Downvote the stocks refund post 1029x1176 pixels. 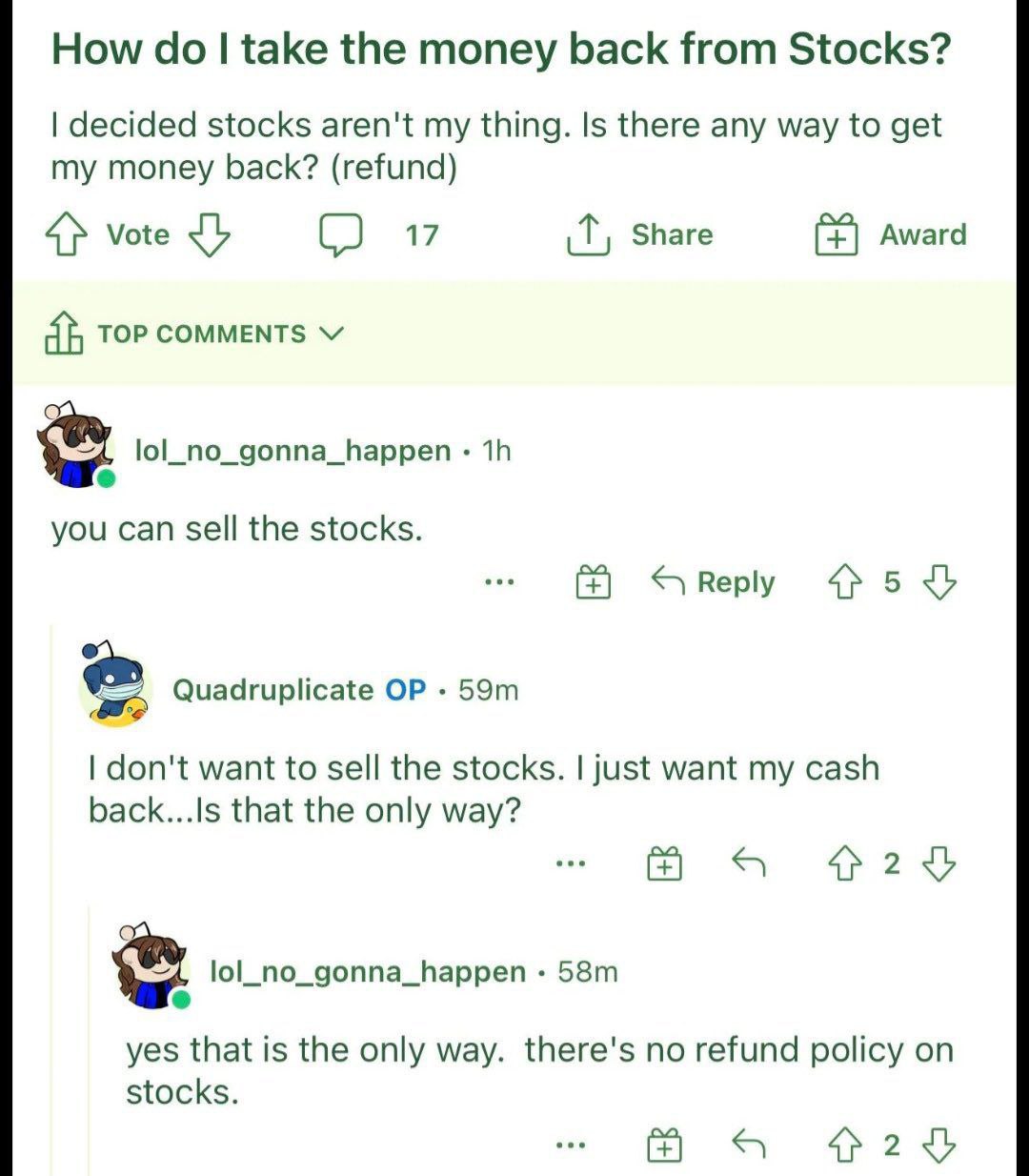point(211,235)
